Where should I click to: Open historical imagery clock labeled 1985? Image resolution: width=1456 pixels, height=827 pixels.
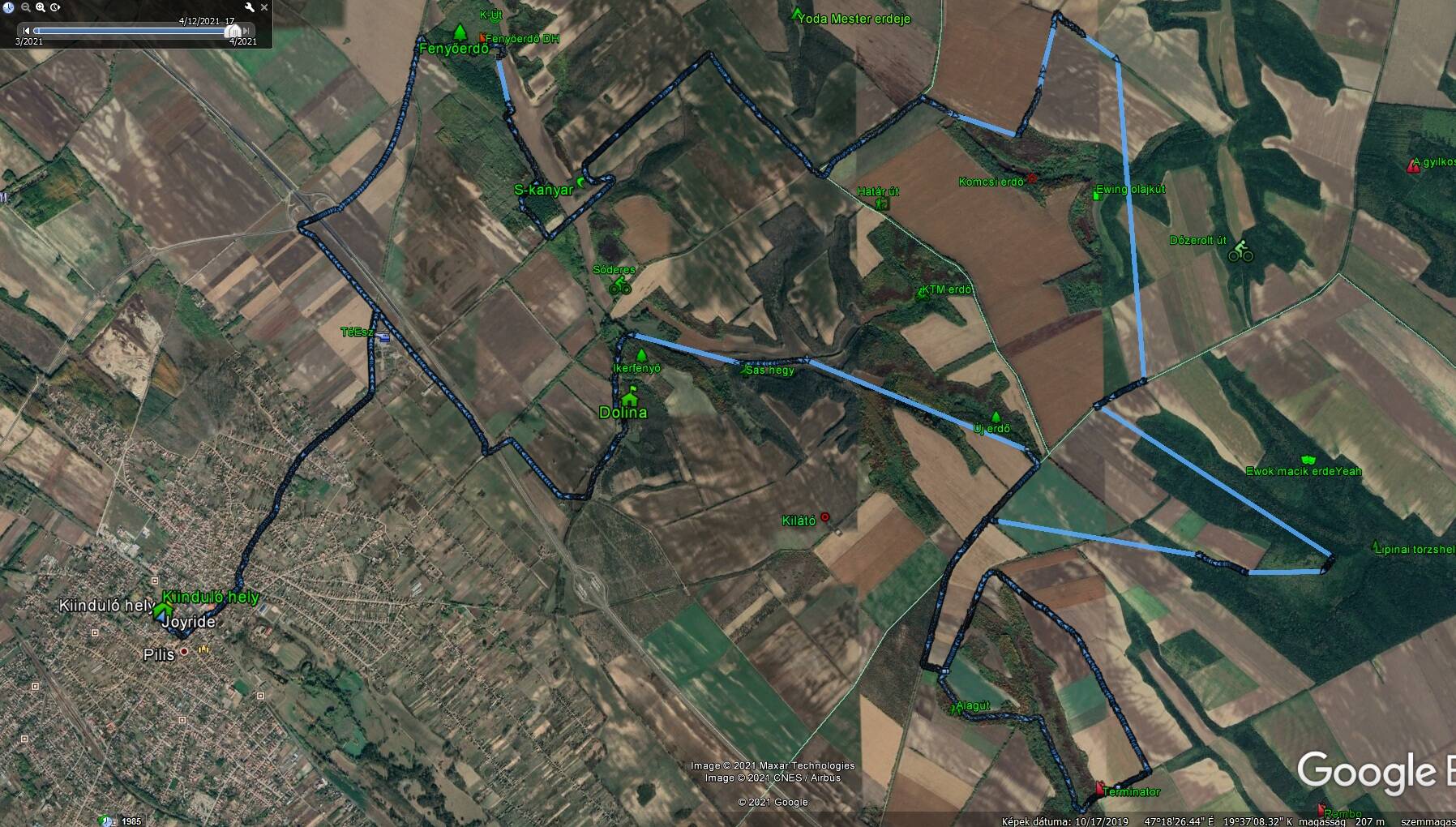(106, 821)
